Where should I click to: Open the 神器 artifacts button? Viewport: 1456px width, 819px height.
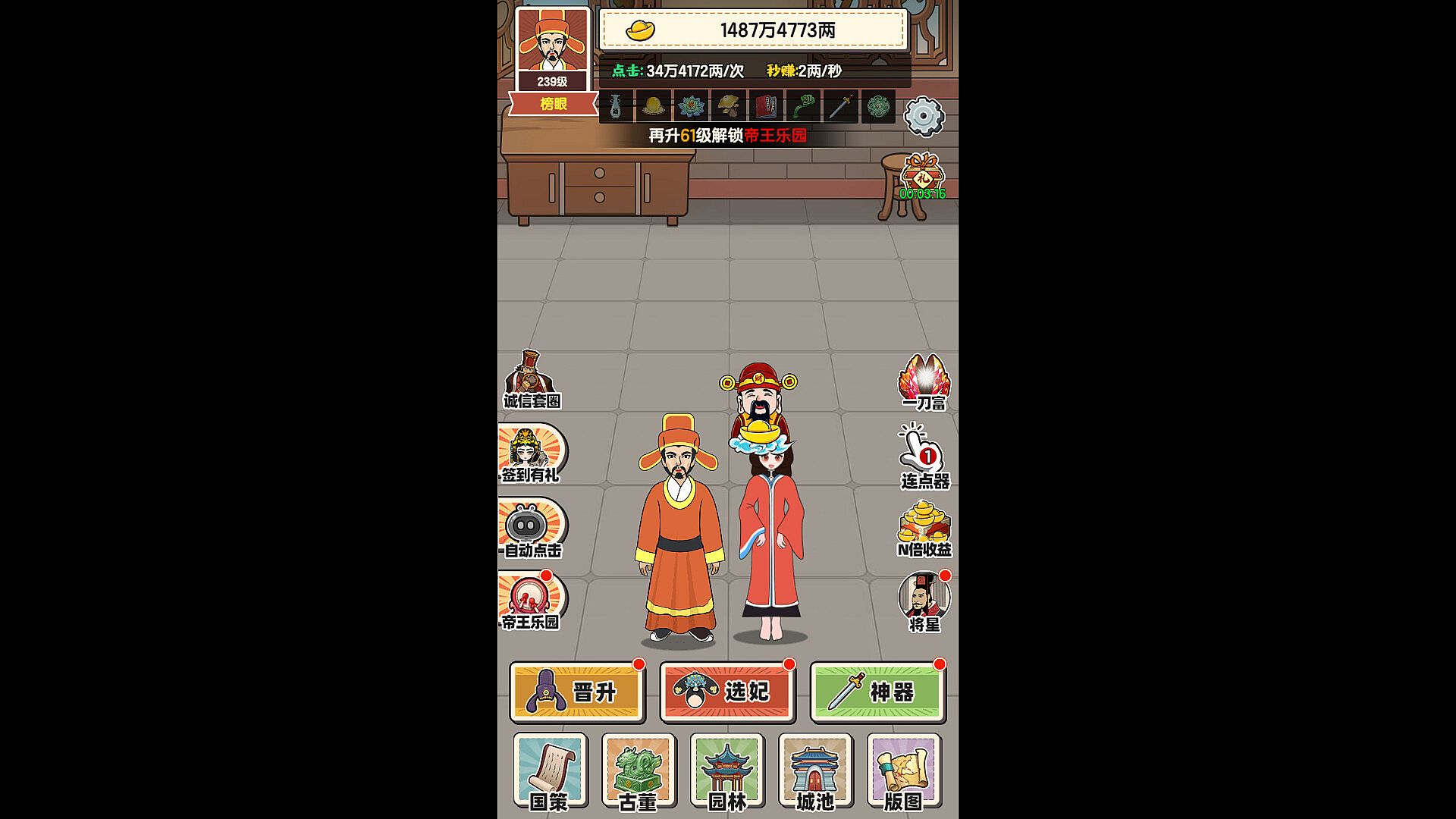point(877,692)
